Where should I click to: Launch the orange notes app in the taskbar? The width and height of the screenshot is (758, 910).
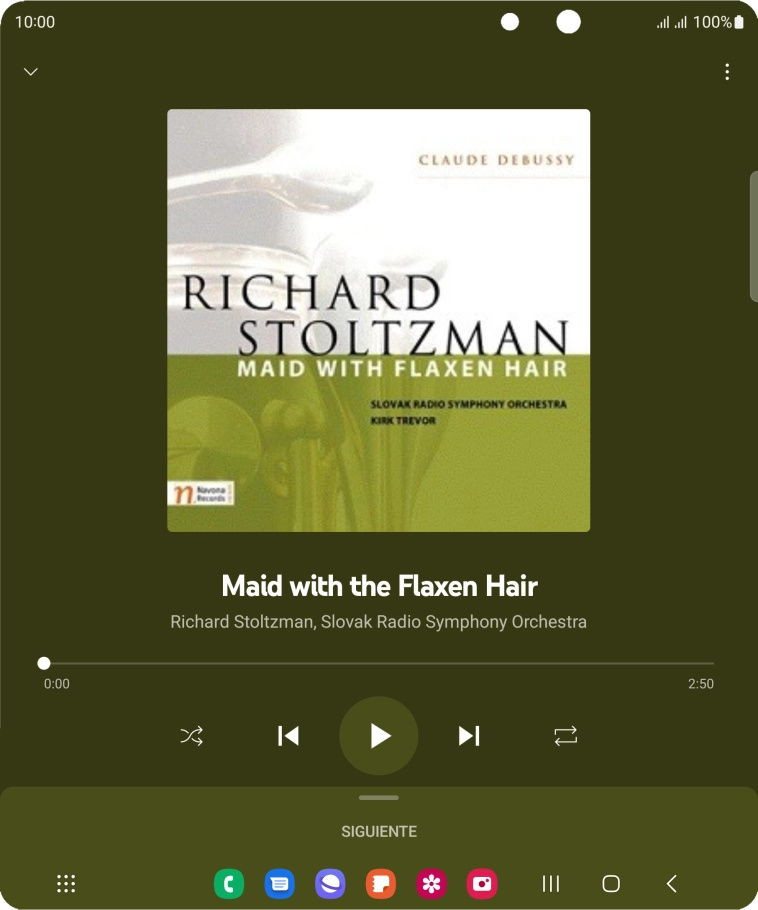[381, 883]
